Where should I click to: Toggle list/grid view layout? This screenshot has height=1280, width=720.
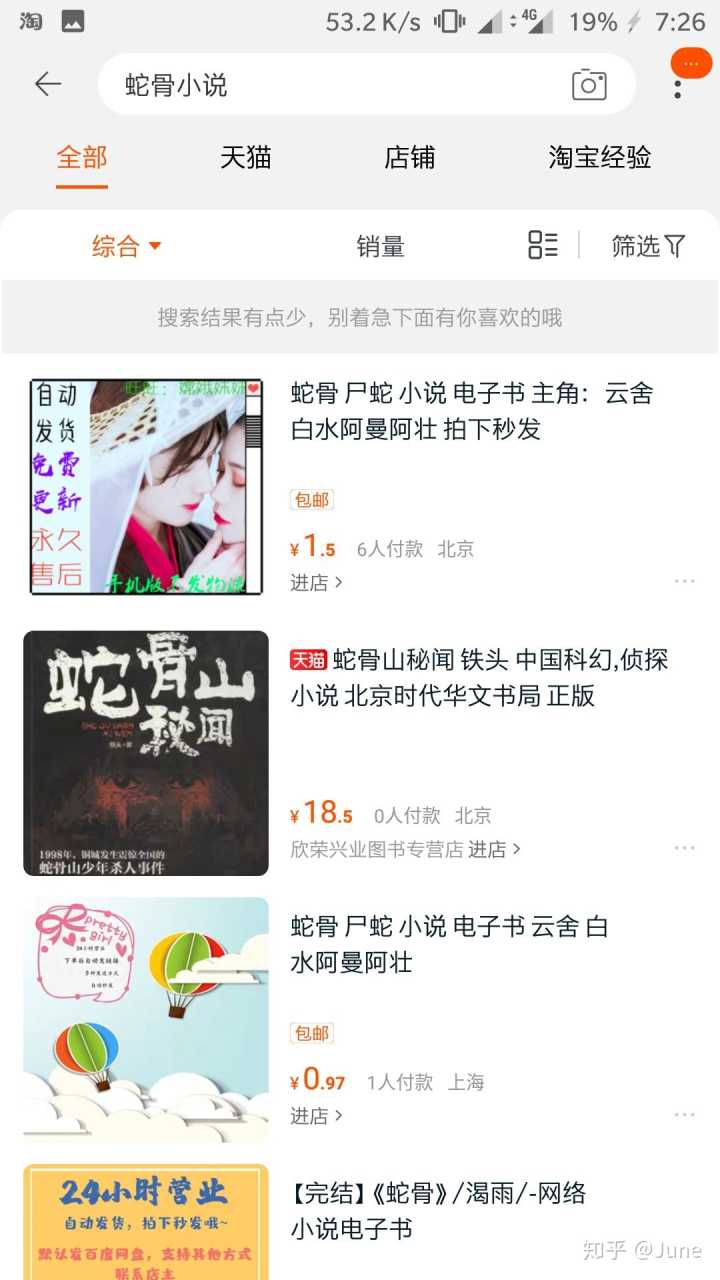pyautogui.click(x=543, y=245)
